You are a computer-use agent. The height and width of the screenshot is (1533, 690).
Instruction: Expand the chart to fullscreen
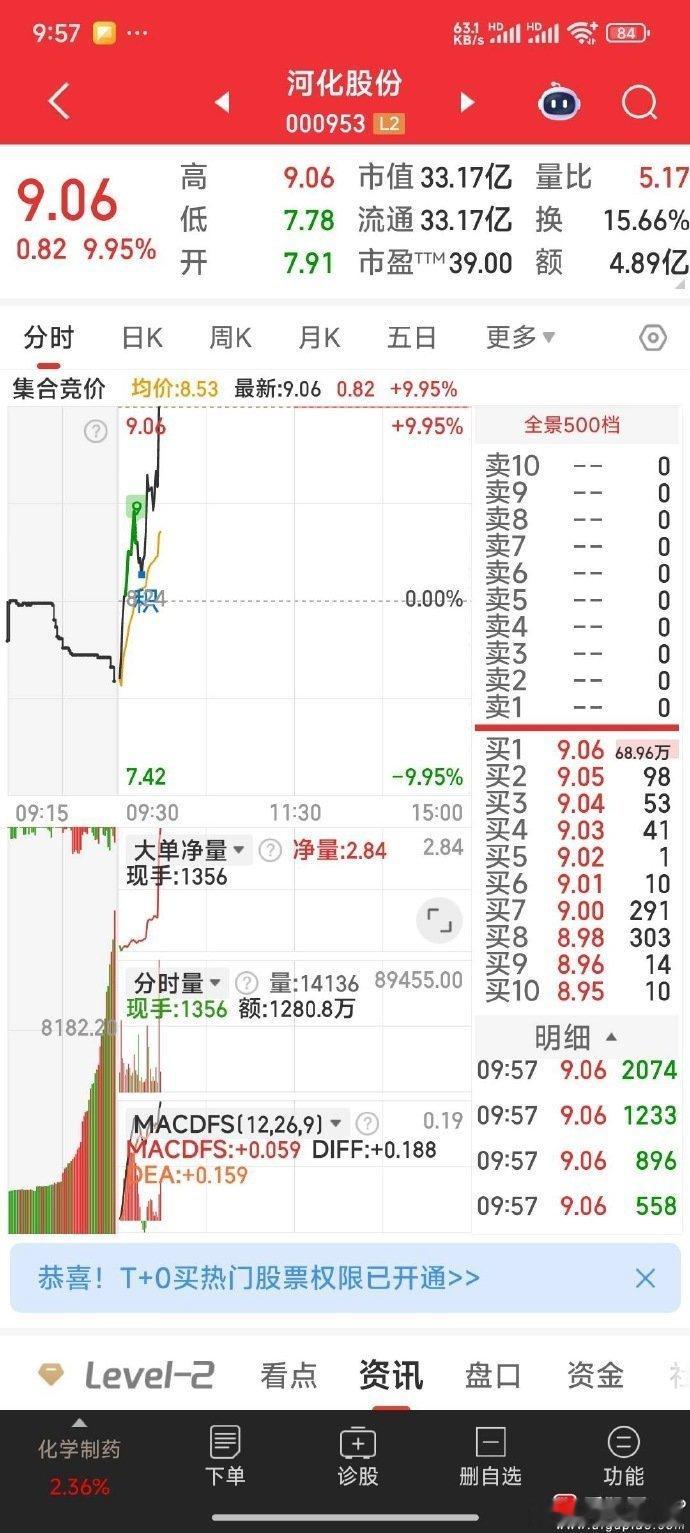pos(439,920)
